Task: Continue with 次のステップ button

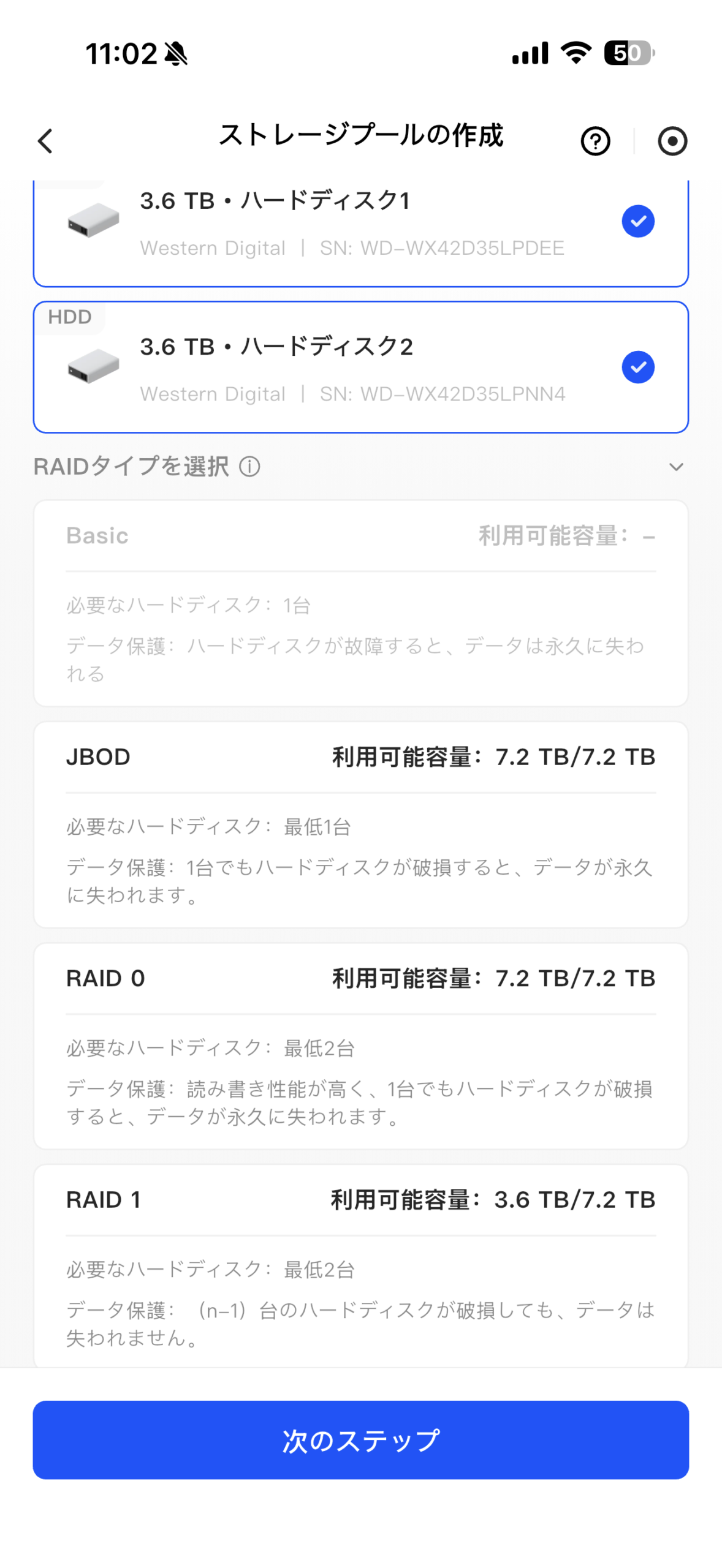Action: [360, 1439]
